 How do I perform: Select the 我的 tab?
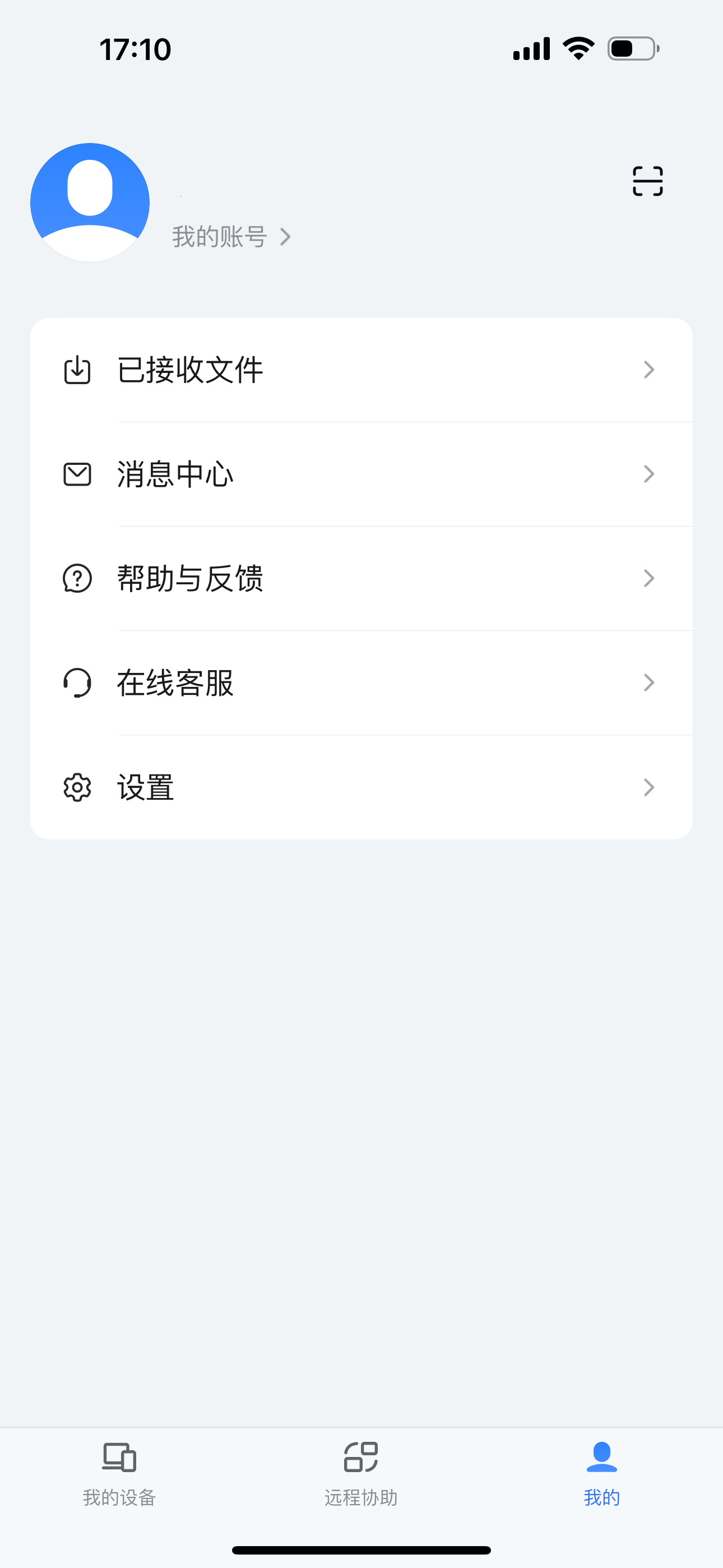pyautogui.click(x=601, y=1472)
